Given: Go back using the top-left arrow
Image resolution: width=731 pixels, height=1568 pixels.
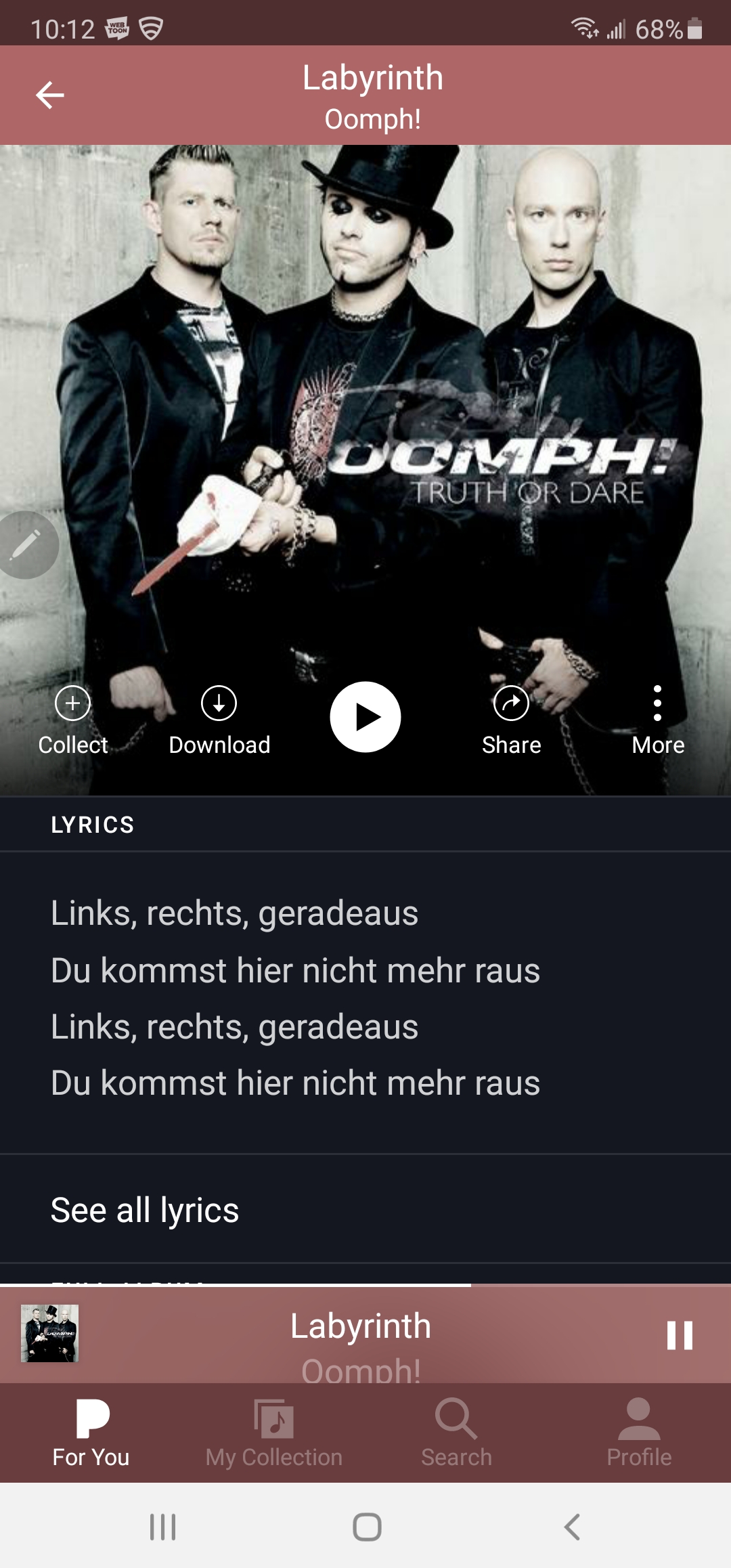Looking at the screenshot, I should tap(49, 95).
